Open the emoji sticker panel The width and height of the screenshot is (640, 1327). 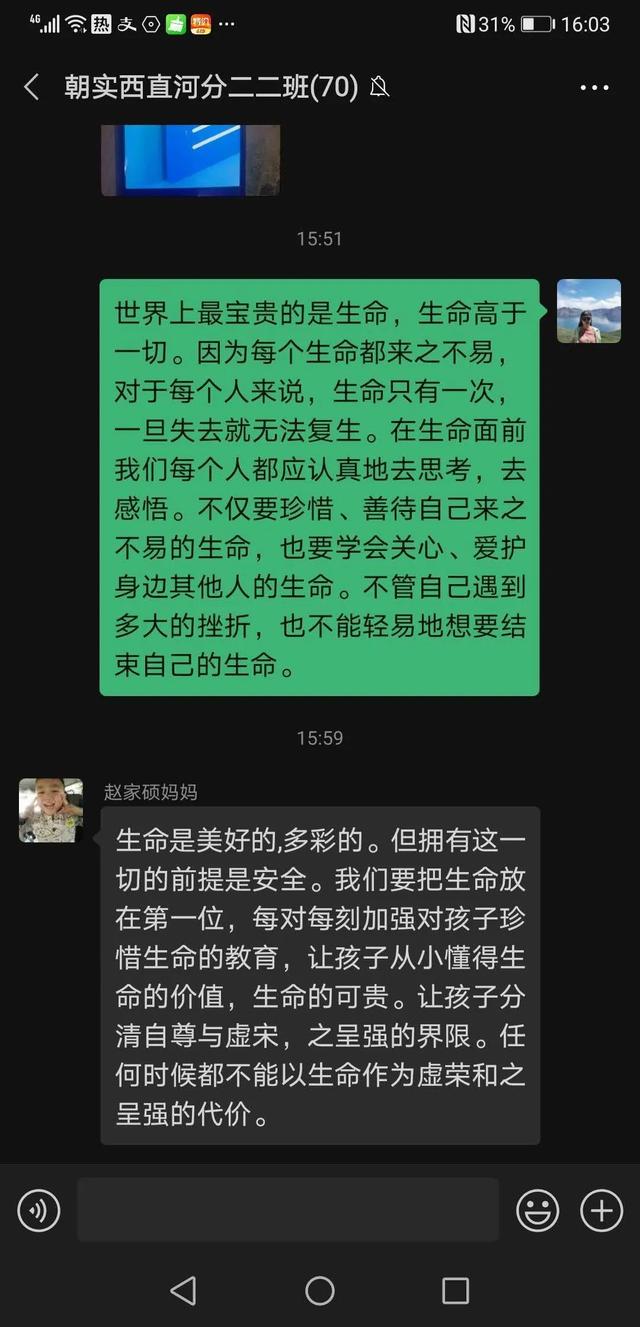537,1211
